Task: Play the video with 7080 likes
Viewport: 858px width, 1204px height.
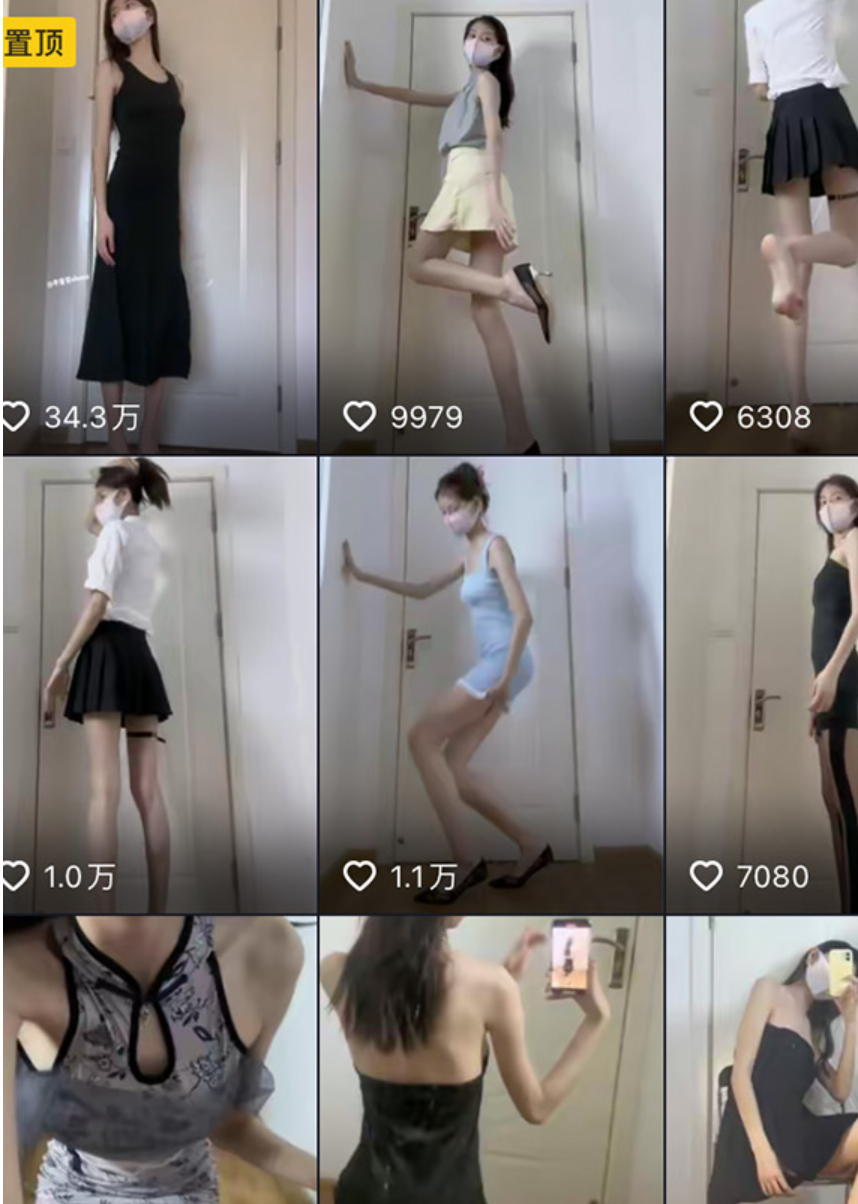Action: (x=762, y=685)
